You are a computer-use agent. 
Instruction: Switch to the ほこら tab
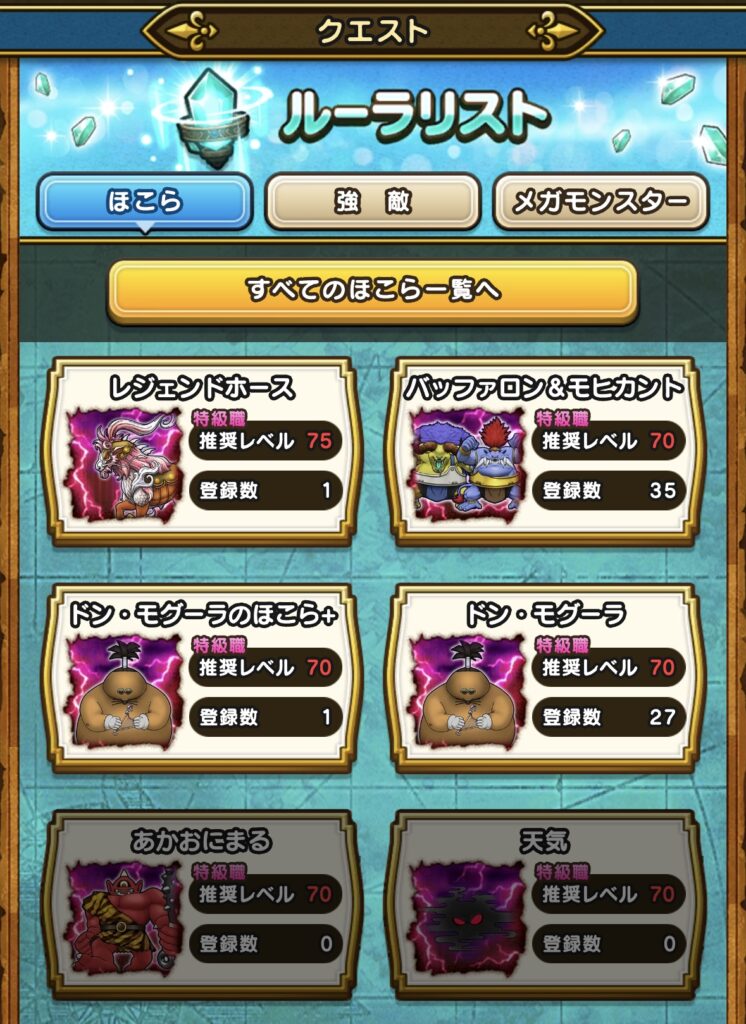click(144, 201)
